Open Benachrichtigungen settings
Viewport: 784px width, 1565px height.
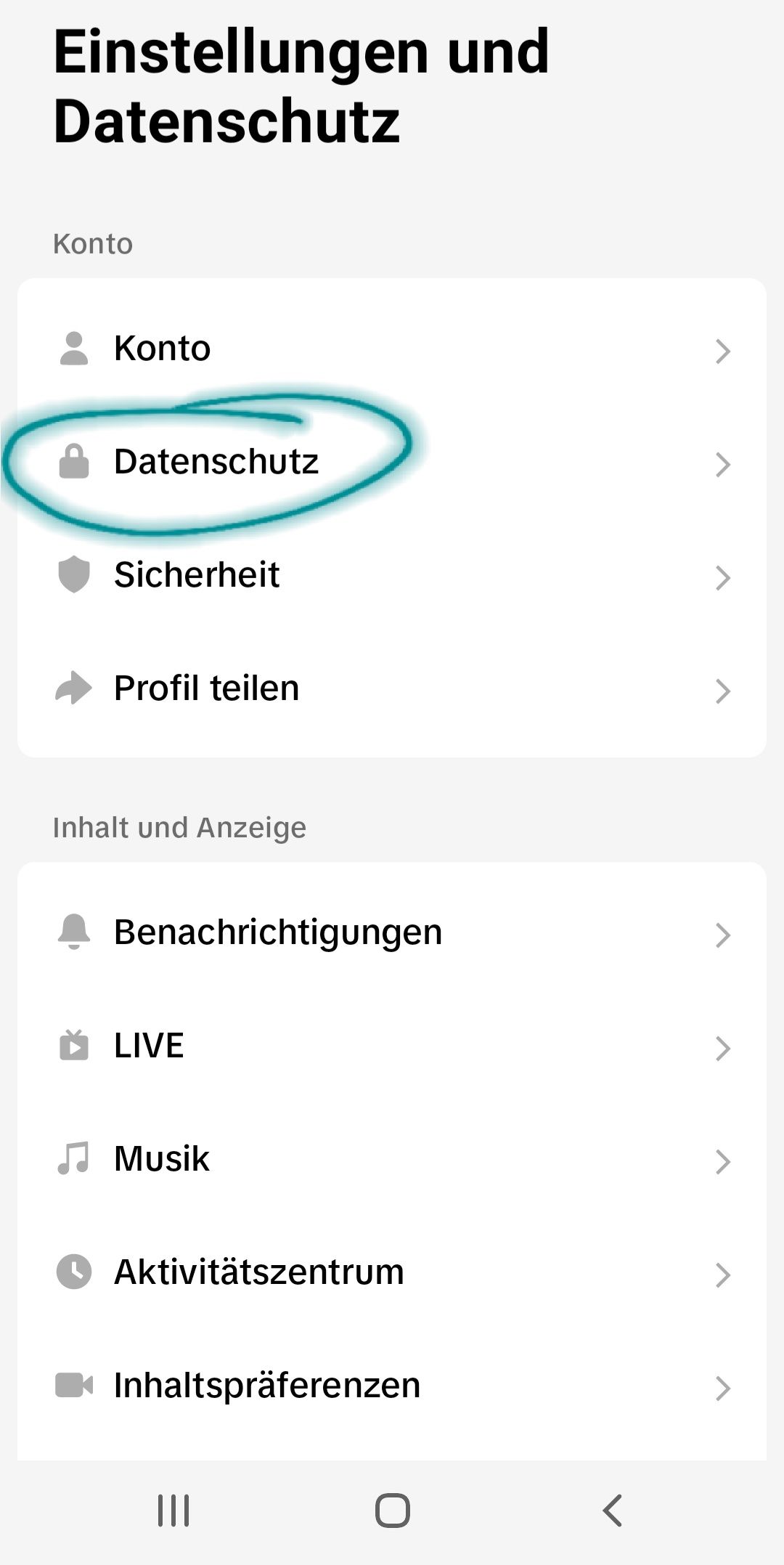coord(392,932)
